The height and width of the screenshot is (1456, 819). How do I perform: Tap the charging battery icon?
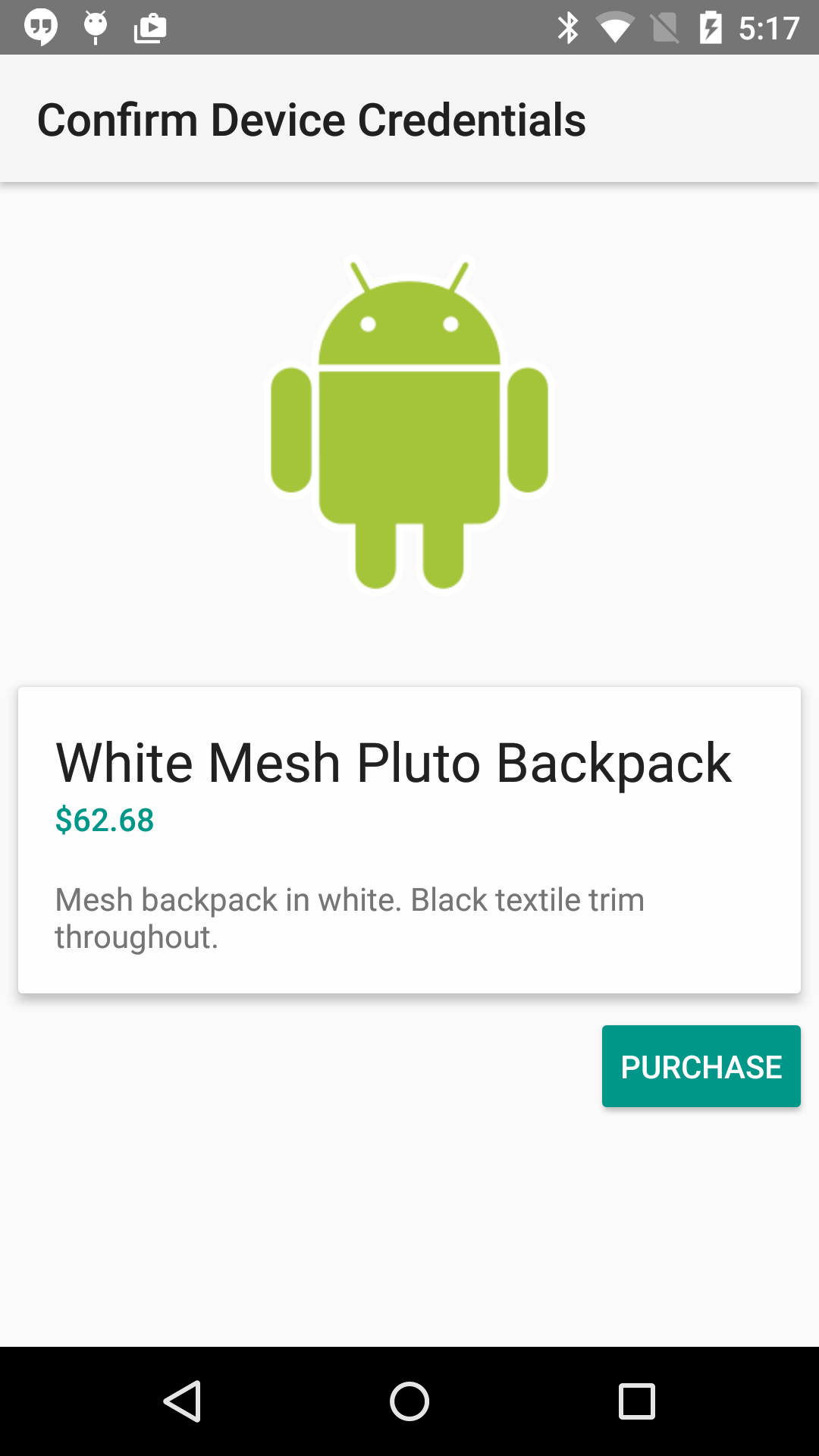coord(713,27)
